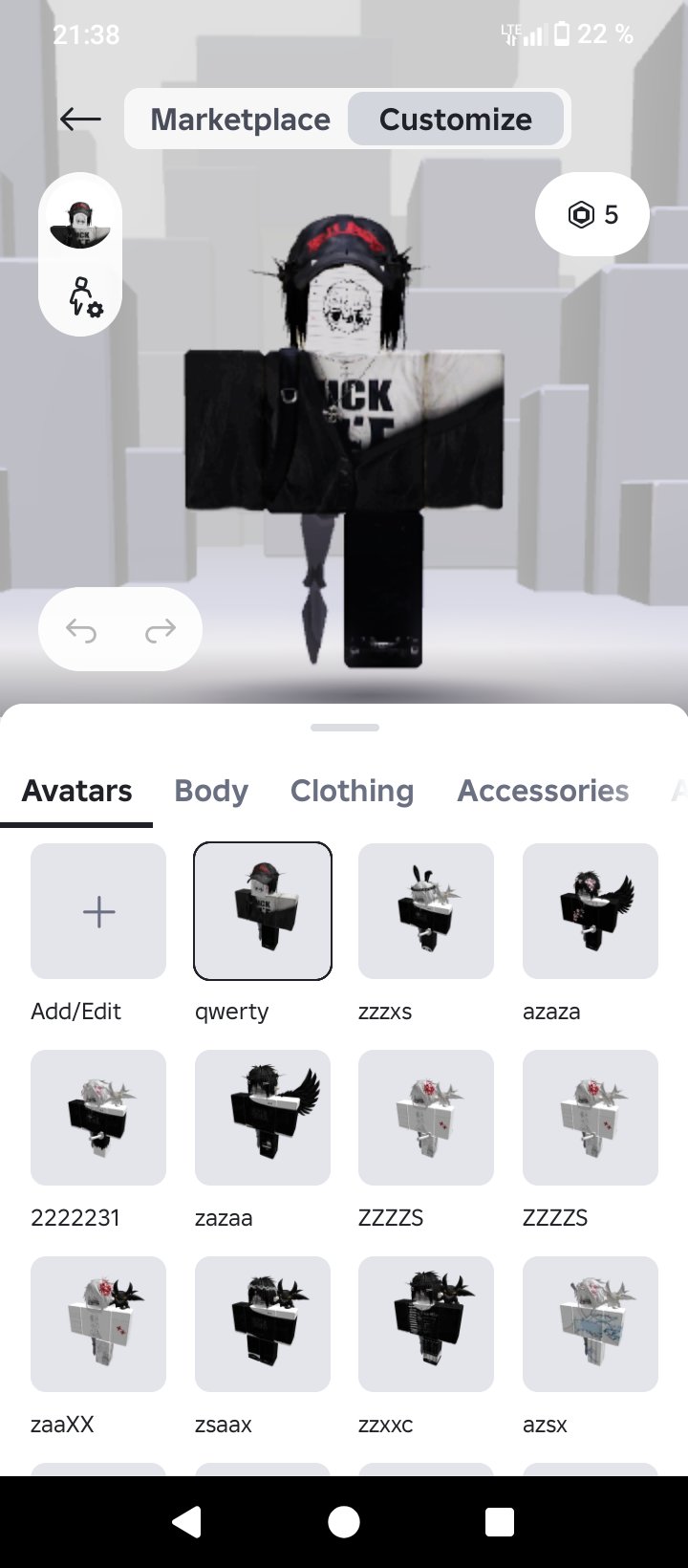Show the Accessories tab
This screenshot has width=688, height=1568.
543,791
